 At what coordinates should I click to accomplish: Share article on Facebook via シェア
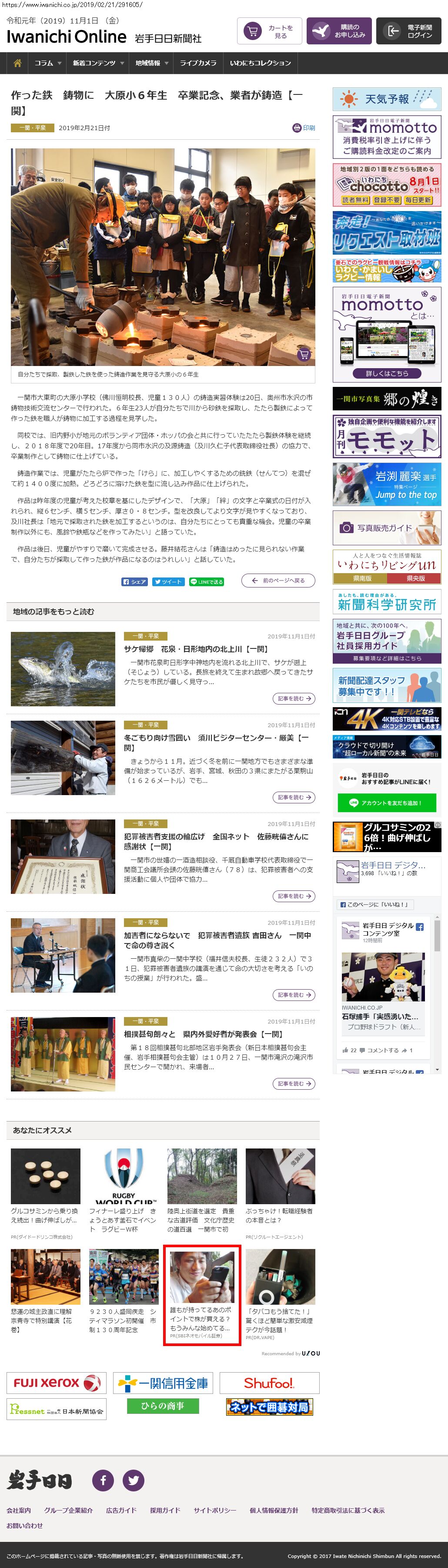pos(134,581)
